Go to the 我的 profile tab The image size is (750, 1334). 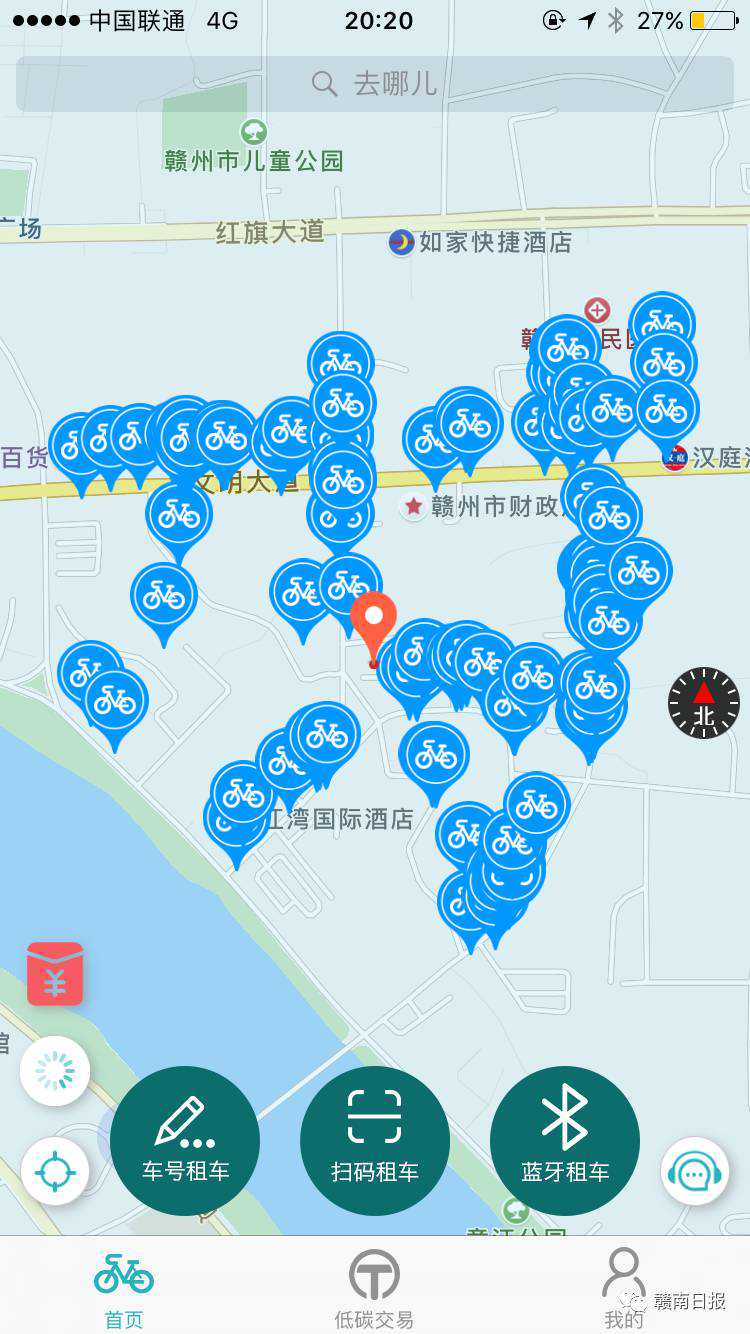coord(624,1290)
